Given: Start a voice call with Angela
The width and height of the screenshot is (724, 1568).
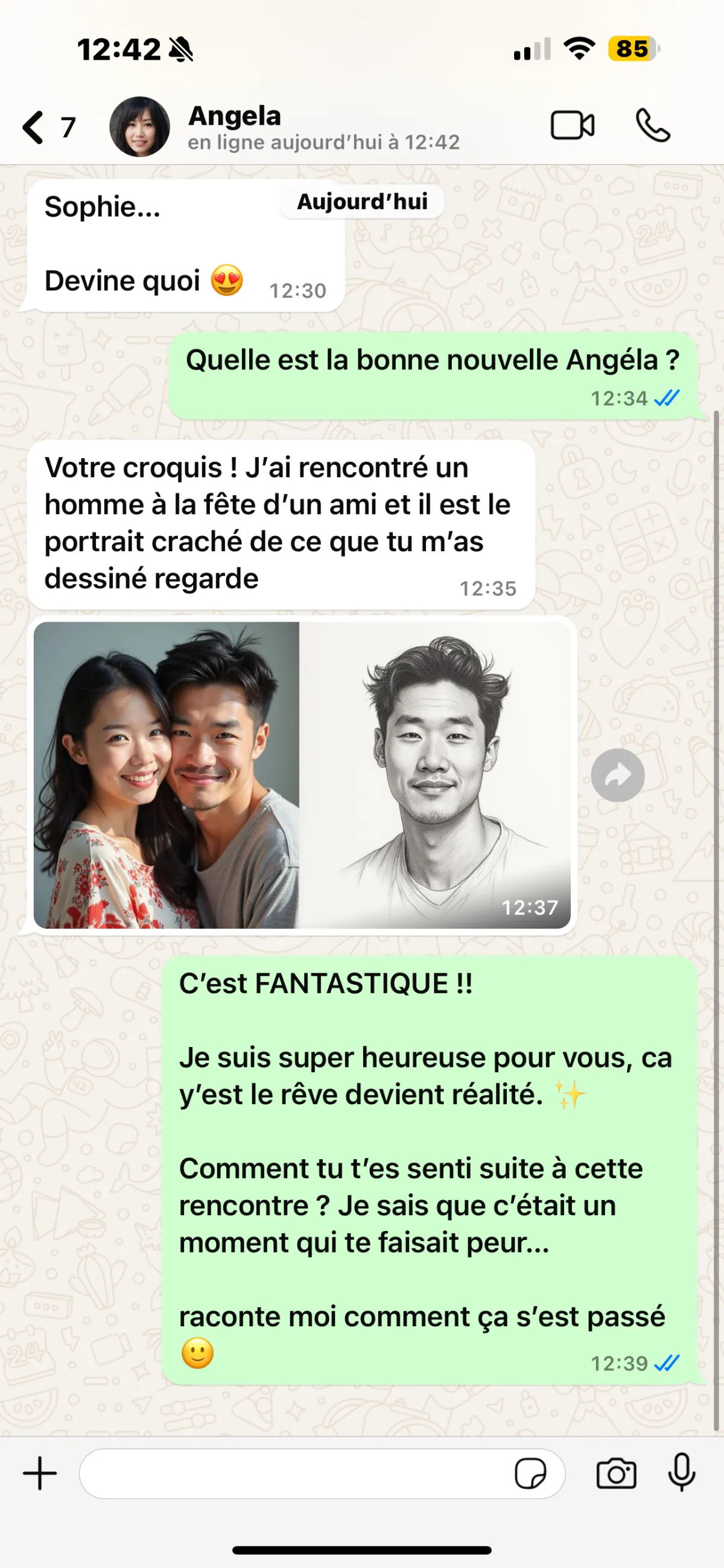Looking at the screenshot, I should [653, 126].
